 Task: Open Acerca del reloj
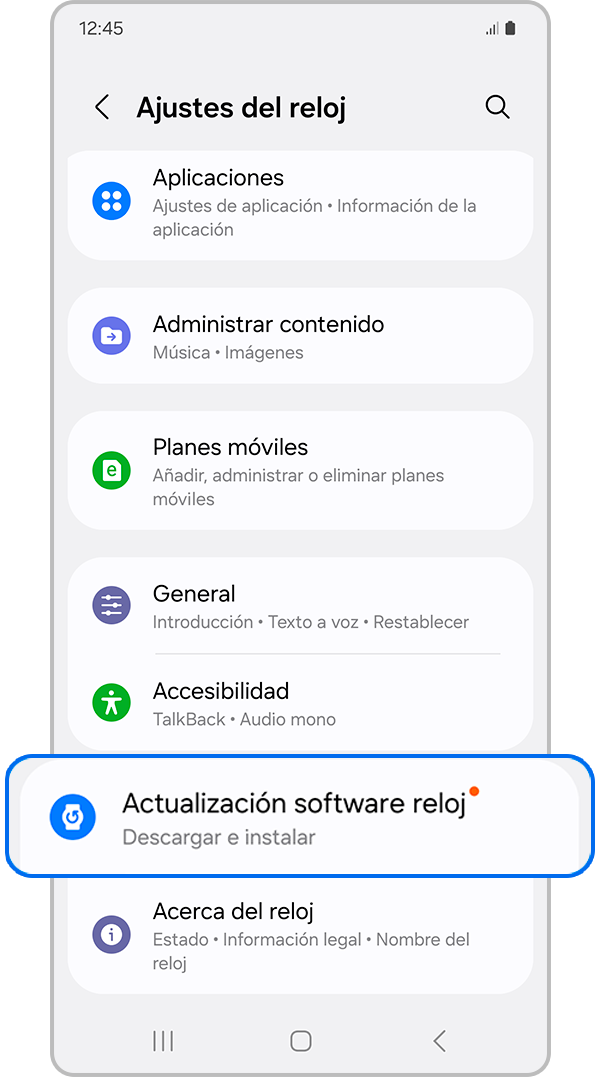(300, 936)
